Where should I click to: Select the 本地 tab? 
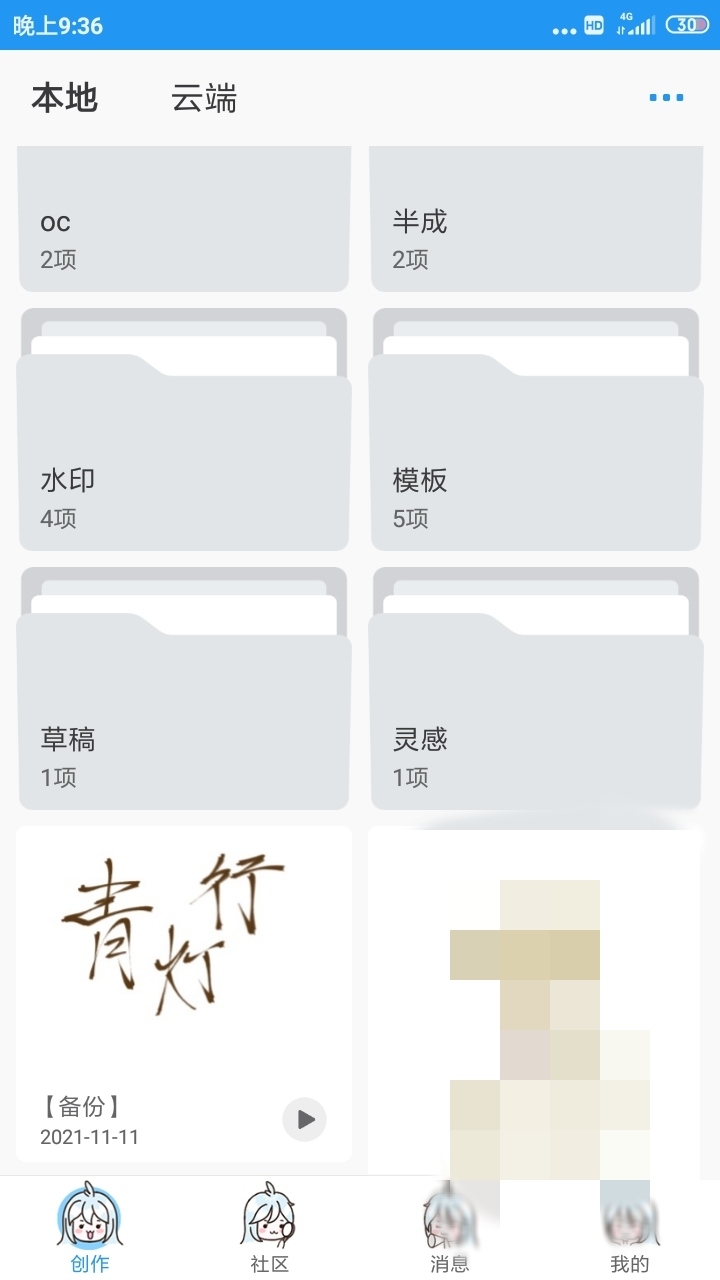point(64,99)
